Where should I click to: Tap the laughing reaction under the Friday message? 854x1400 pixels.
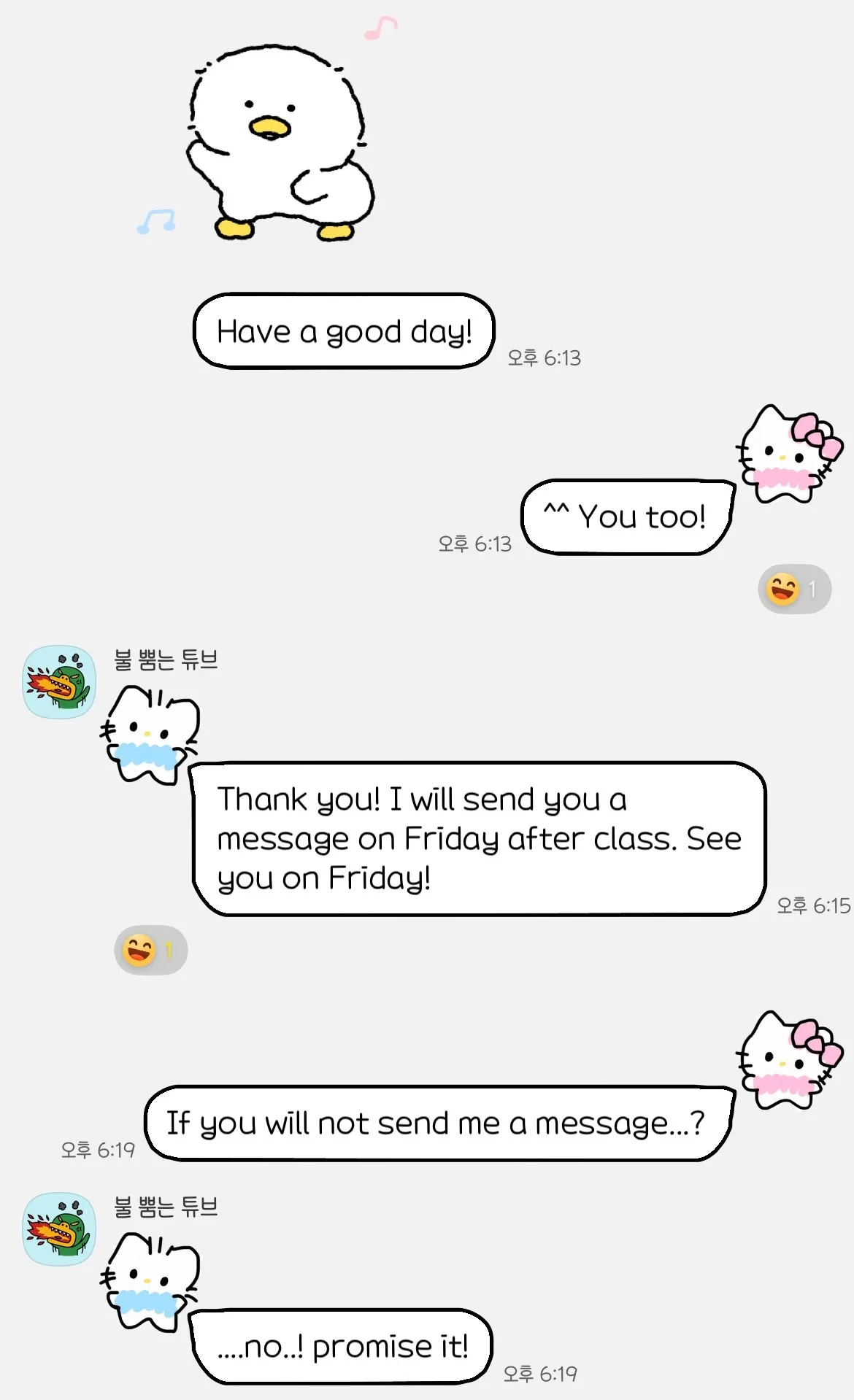(150, 950)
